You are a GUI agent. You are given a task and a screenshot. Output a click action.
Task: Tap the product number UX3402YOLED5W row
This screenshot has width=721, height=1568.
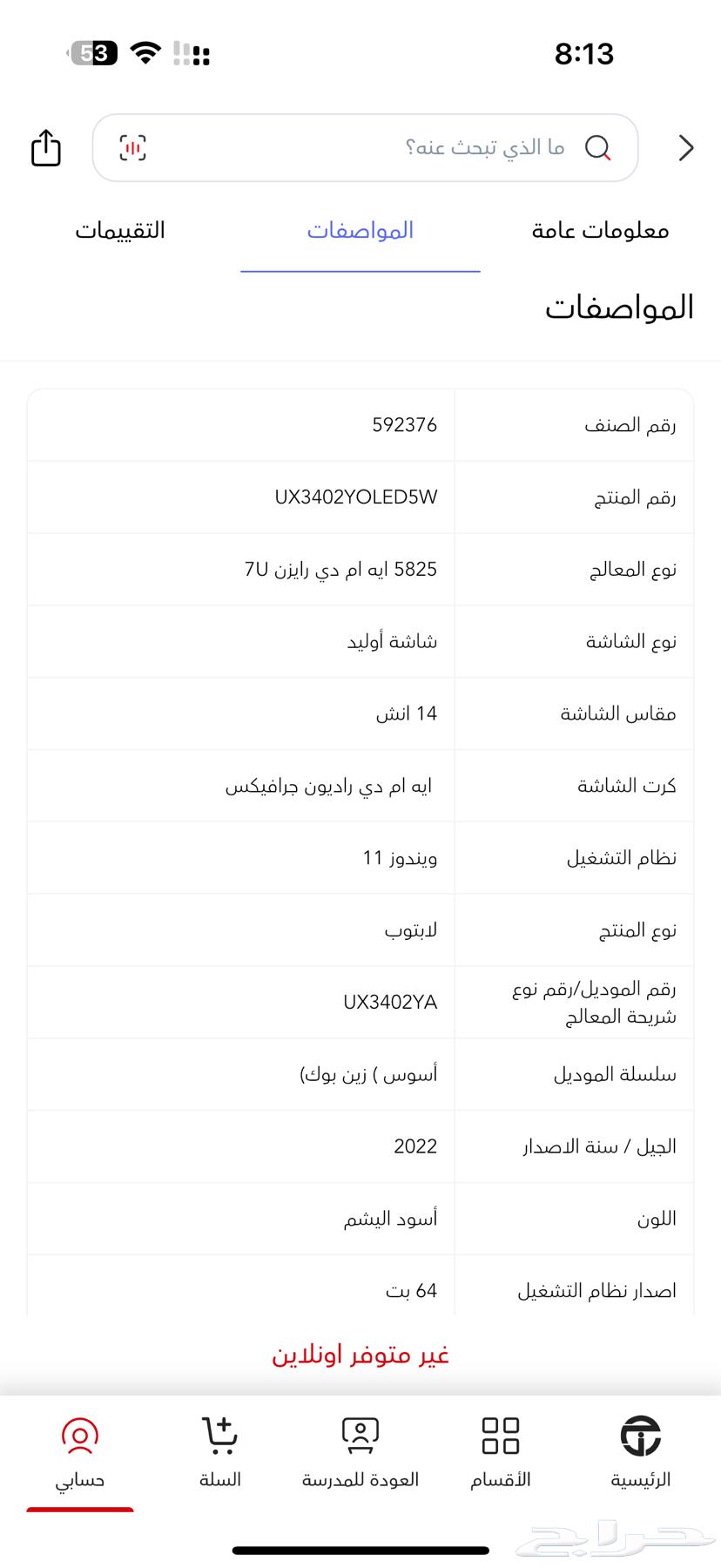[x=360, y=497]
